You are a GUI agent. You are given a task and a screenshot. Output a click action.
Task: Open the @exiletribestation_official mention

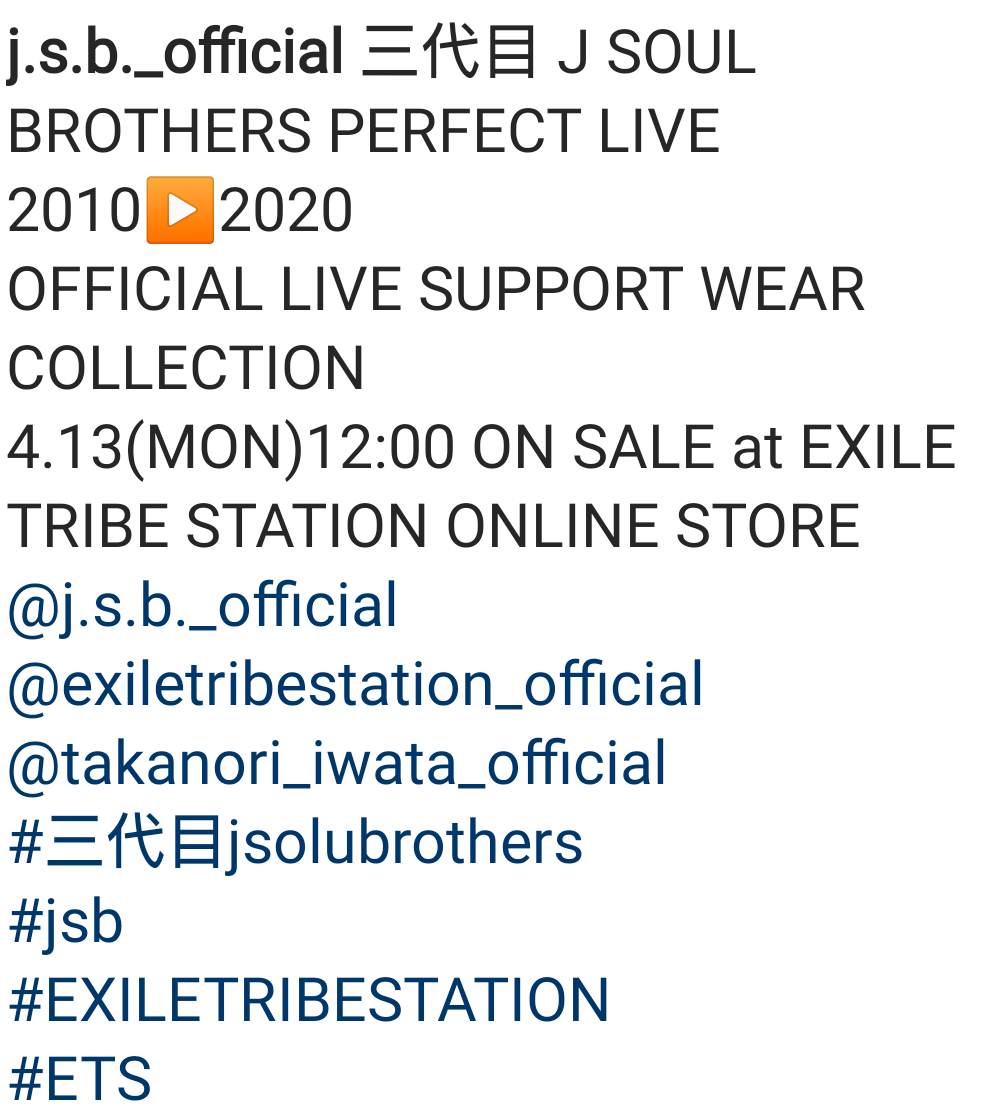click(355, 685)
